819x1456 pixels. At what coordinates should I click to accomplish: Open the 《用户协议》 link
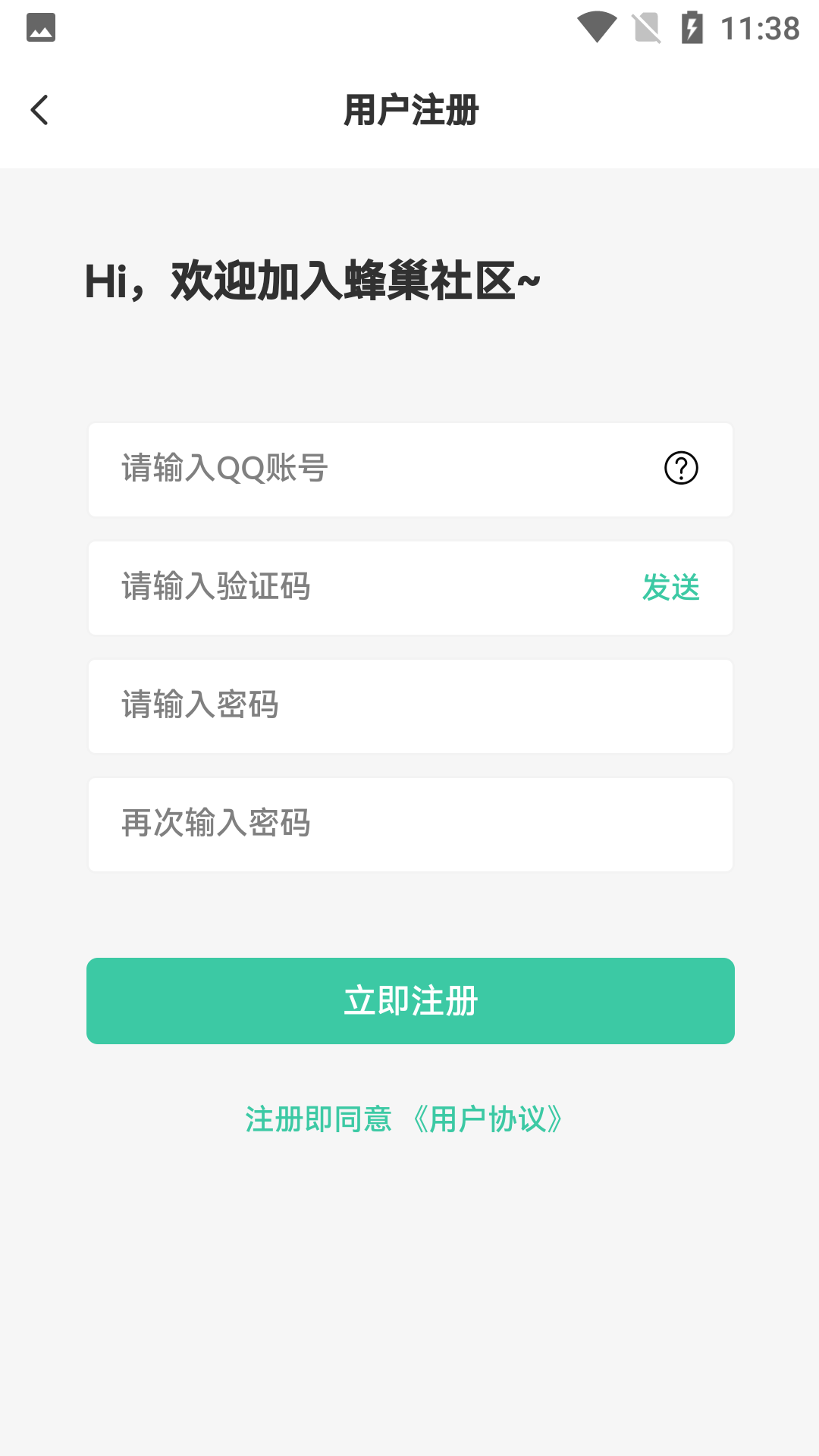pos(488,1119)
